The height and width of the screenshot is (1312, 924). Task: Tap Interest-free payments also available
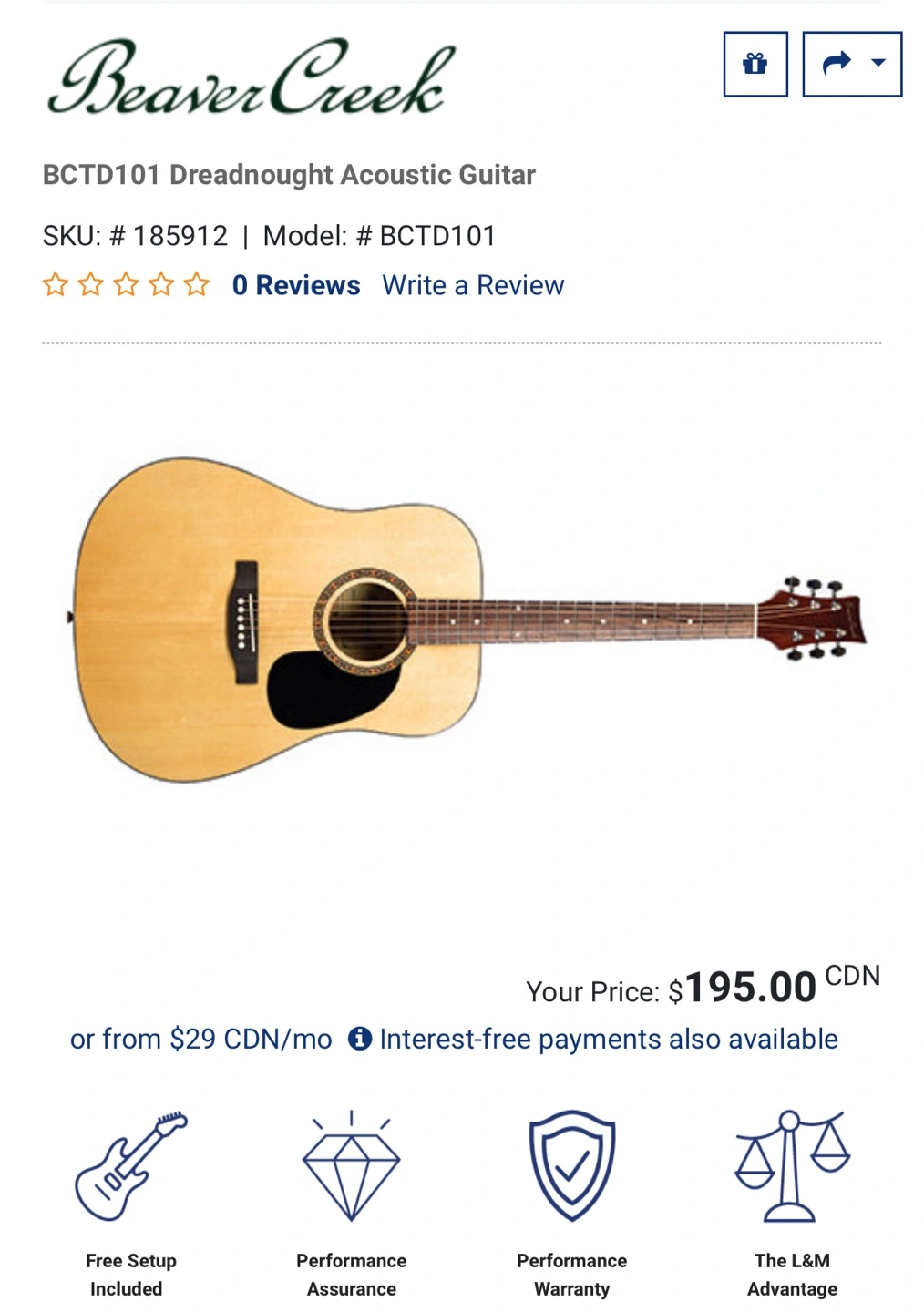click(x=608, y=1039)
